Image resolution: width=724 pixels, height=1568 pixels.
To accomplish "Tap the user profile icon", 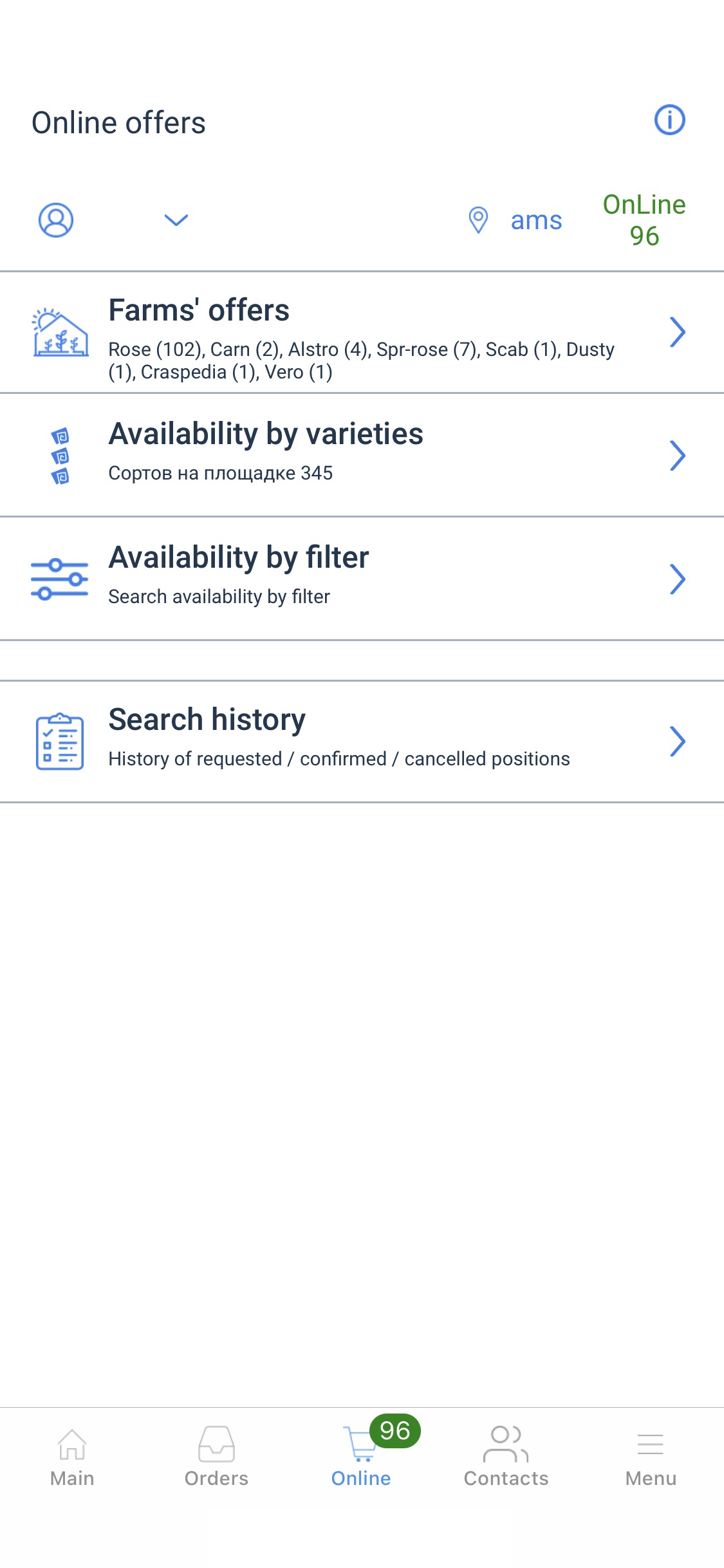I will [56, 220].
